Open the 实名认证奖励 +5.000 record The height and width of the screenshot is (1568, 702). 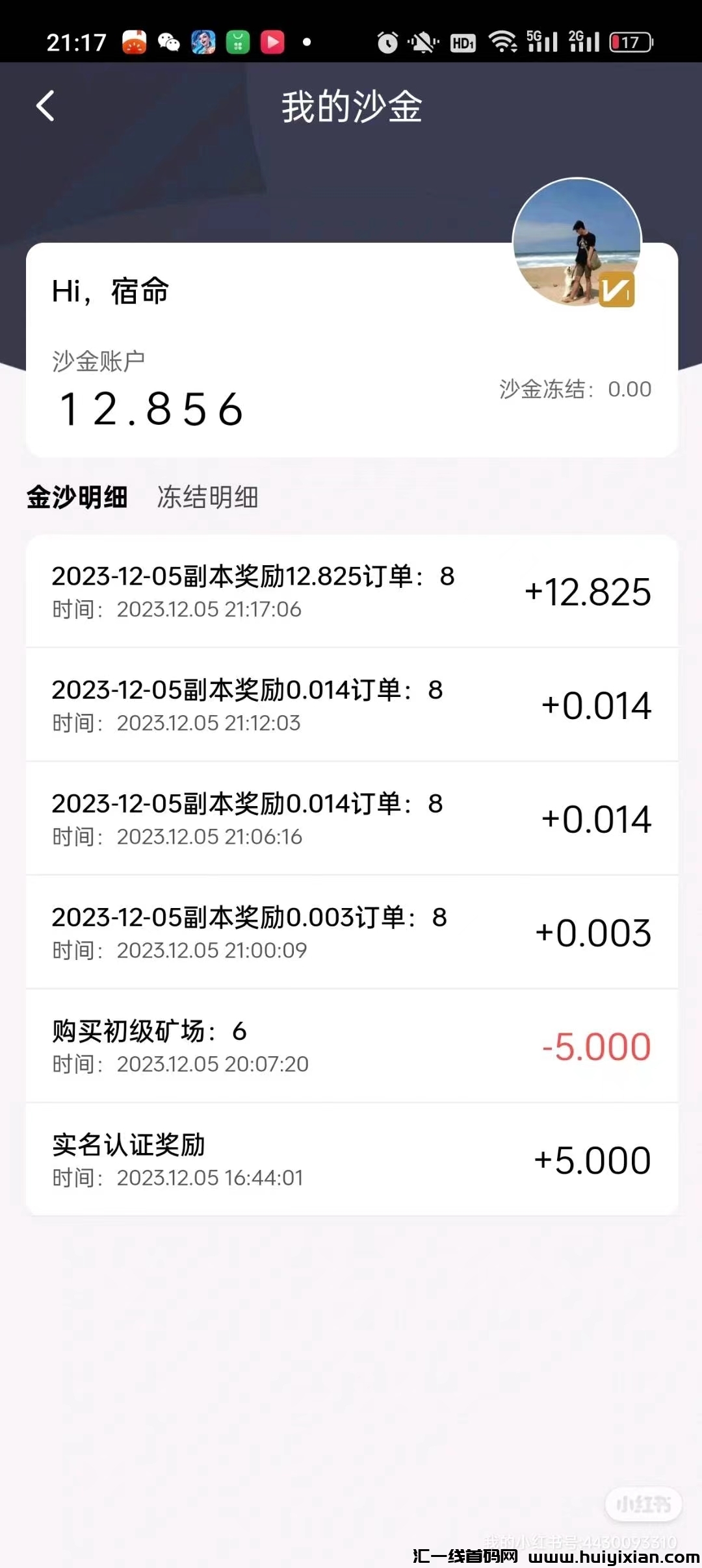[351, 1159]
